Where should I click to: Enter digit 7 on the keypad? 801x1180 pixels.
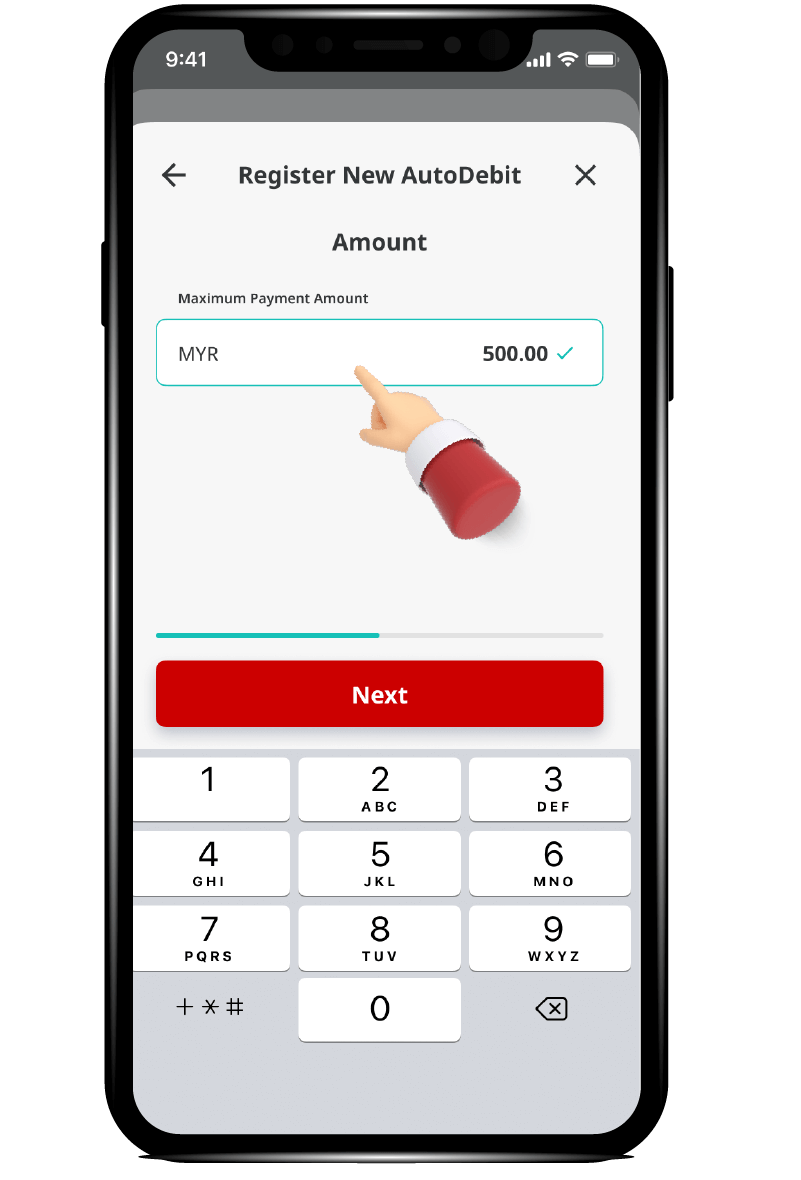click(209, 937)
